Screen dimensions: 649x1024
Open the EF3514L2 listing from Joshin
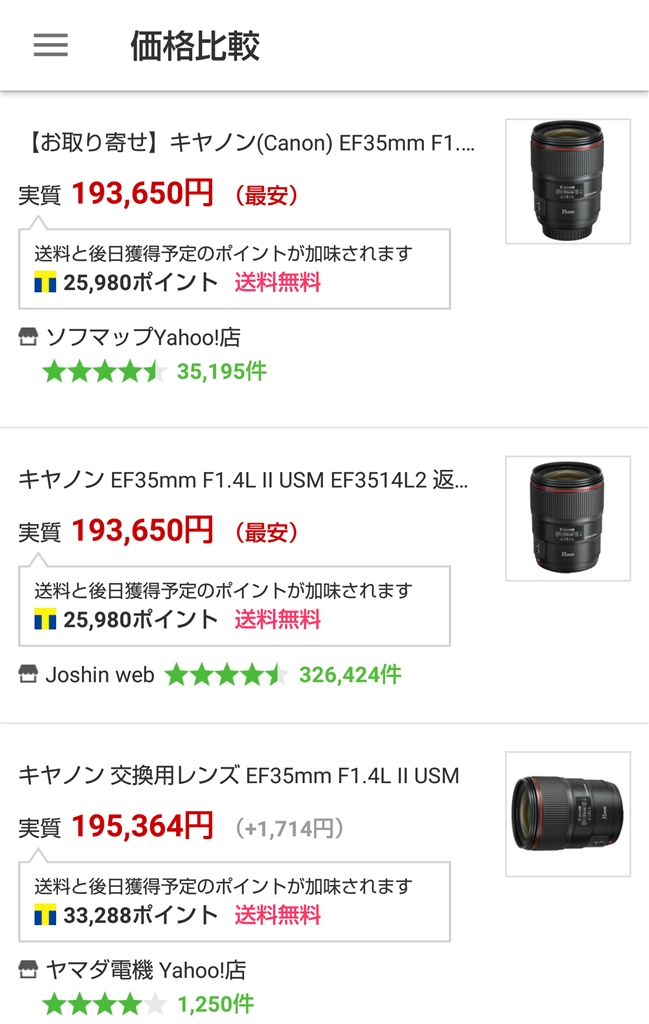242,480
